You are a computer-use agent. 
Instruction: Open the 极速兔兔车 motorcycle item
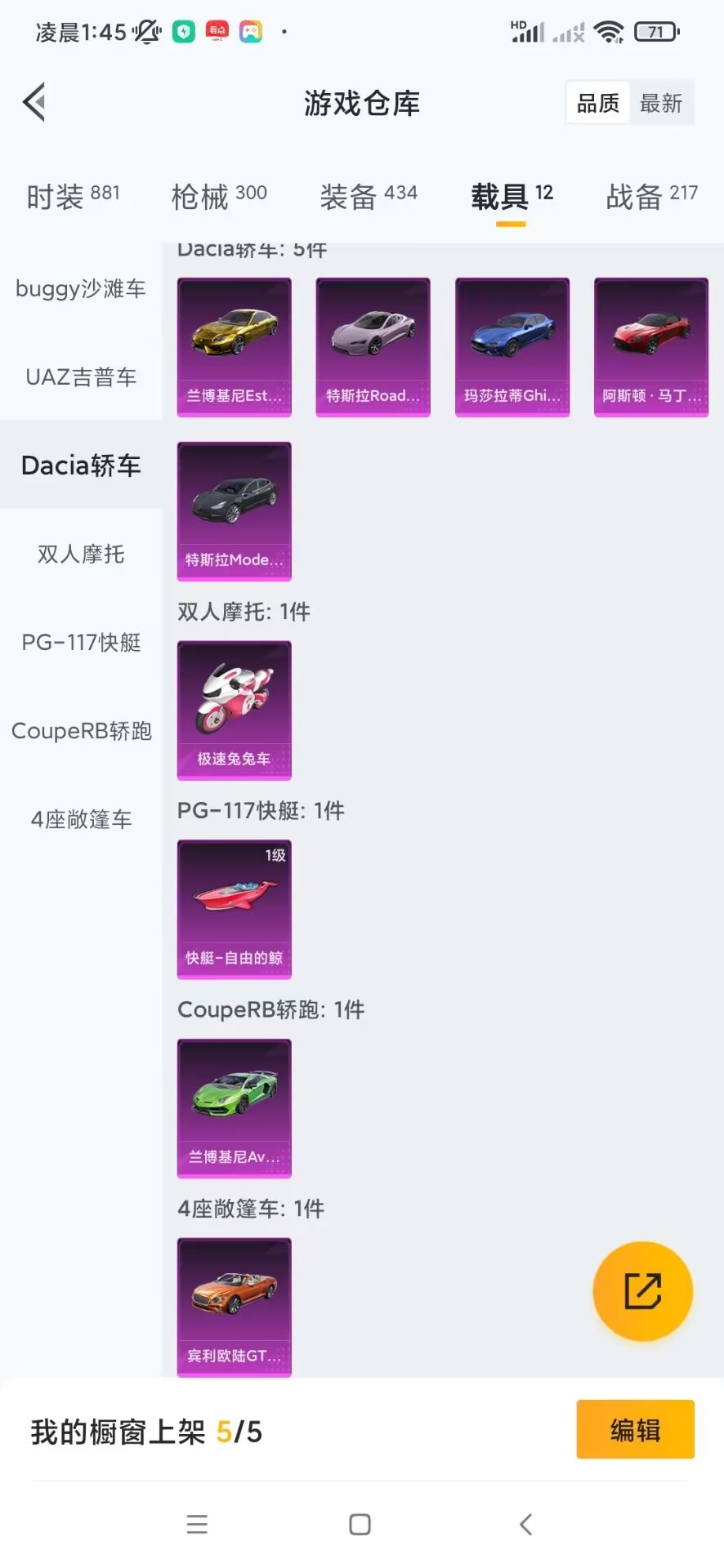(x=235, y=710)
